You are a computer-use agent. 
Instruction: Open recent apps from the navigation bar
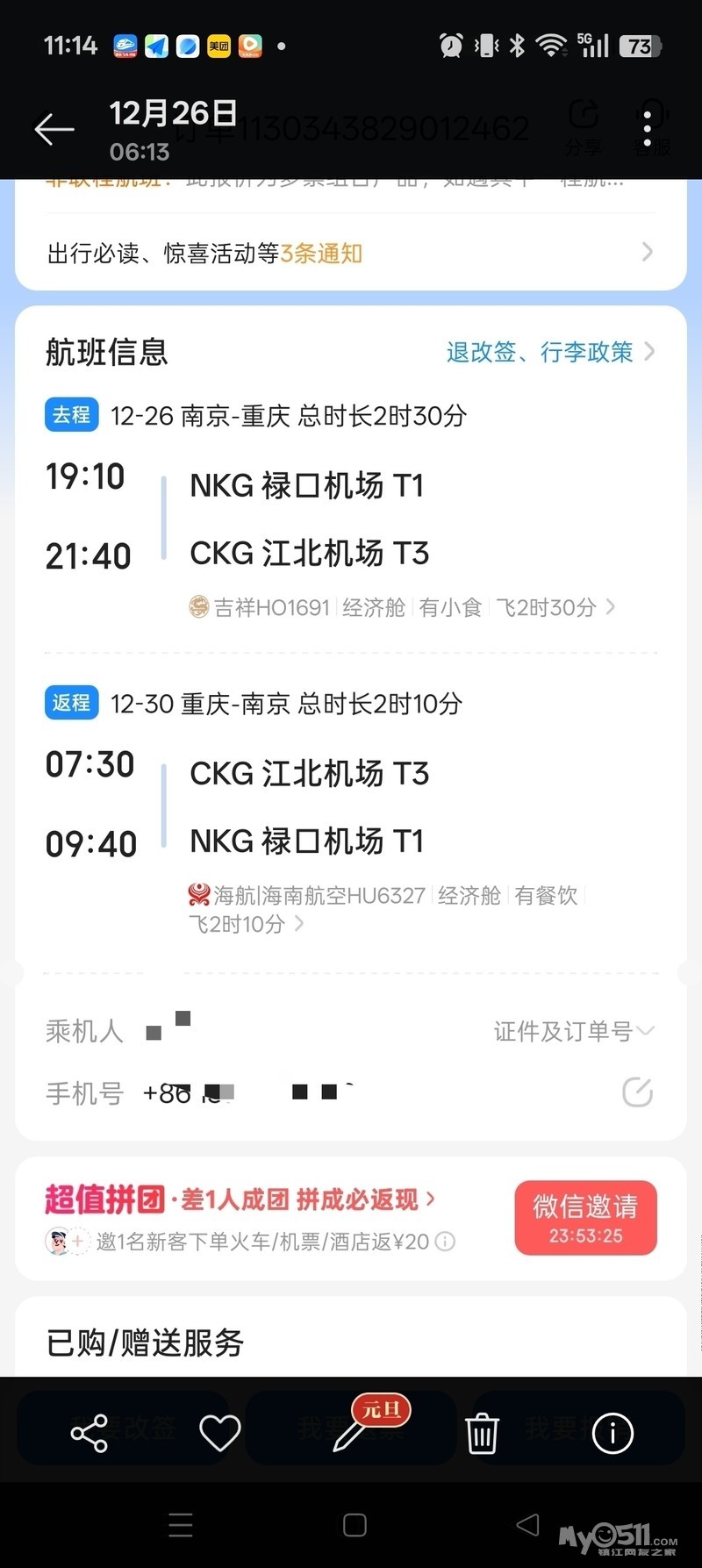[x=180, y=1525]
